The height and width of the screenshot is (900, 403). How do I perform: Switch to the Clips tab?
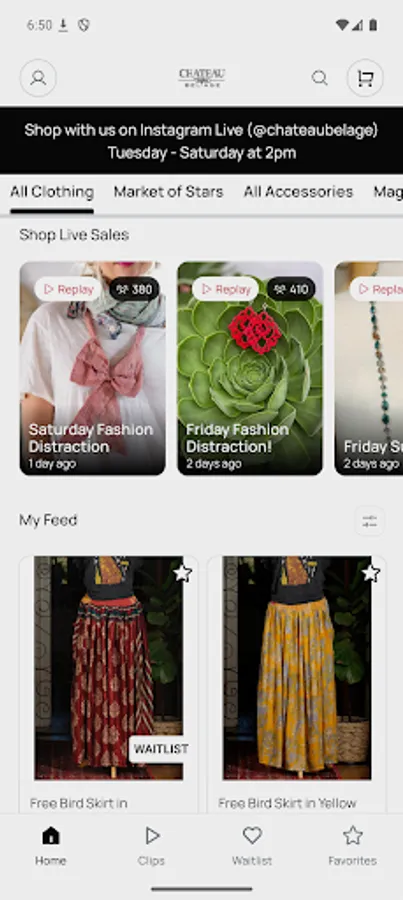click(151, 845)
